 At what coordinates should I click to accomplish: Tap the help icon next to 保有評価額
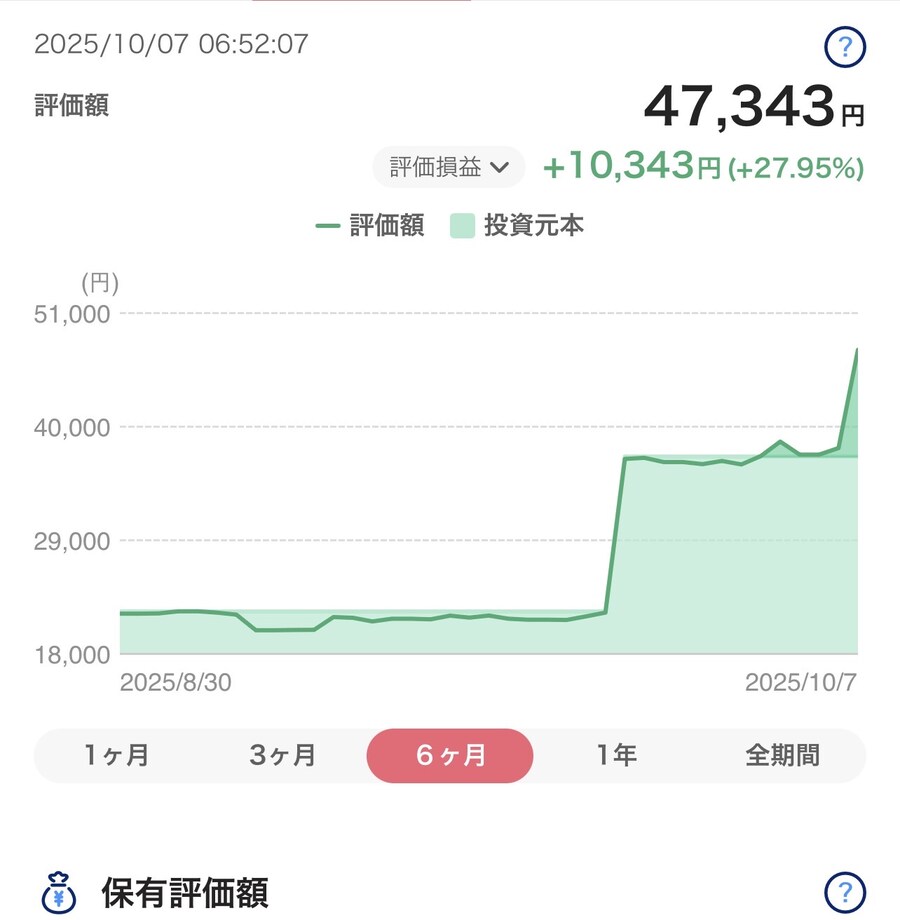tap(845, 892)
